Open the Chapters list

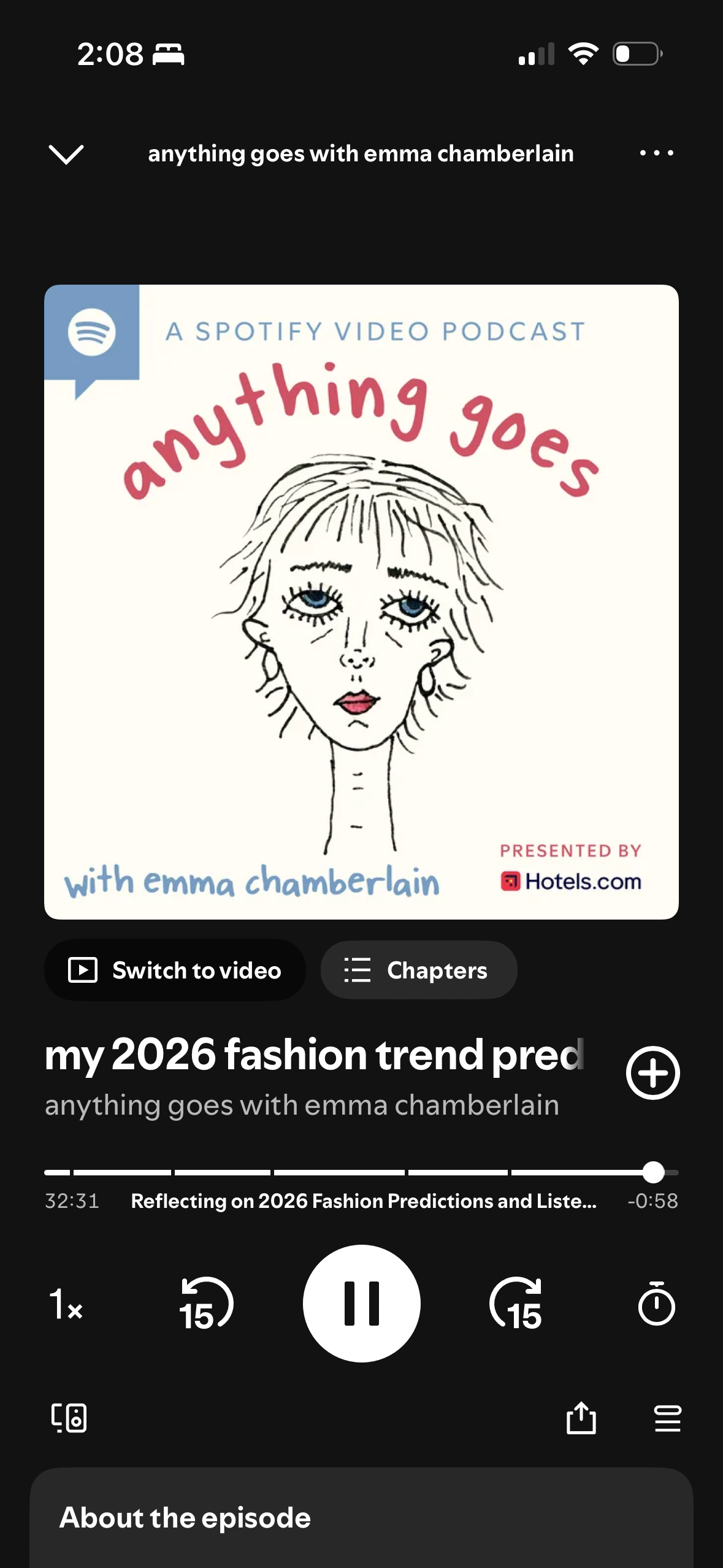(x=418, y=970)
